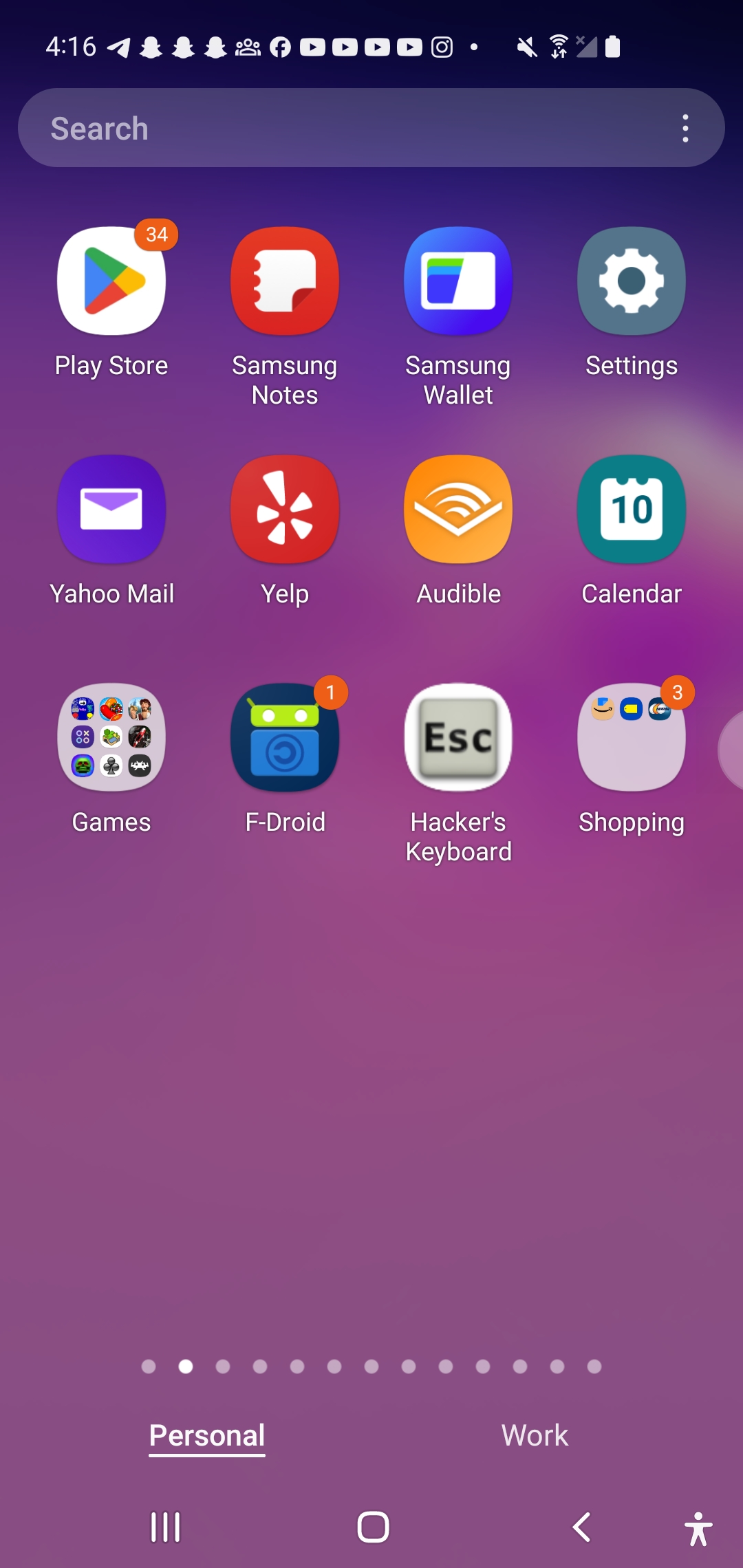Launch Samsung Notes

point(285,281)
